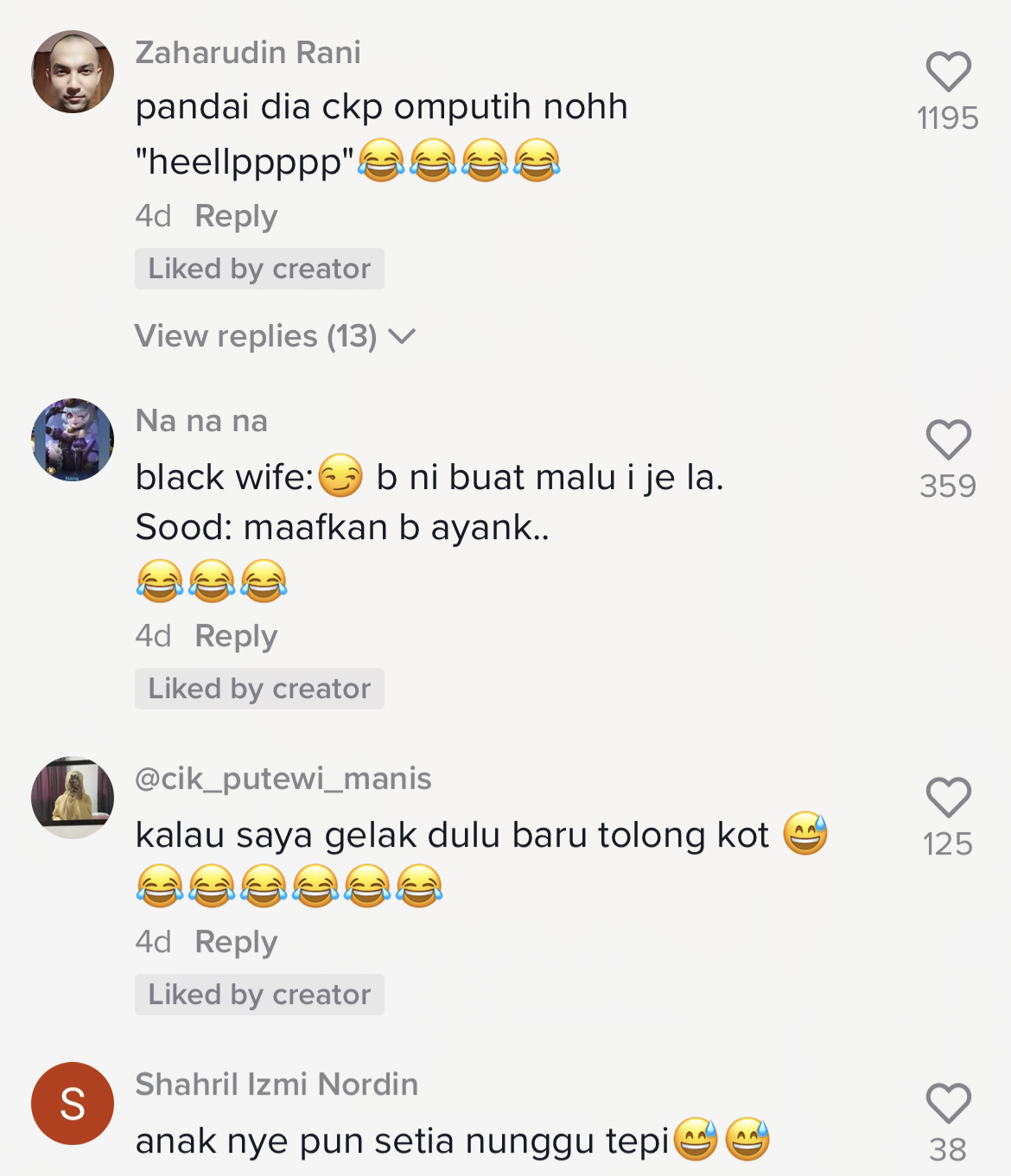Open Shahril Izmi Nordin's profile avatar
The width and height of the screenshot is (1011, 1176).
coord(73,1103)
